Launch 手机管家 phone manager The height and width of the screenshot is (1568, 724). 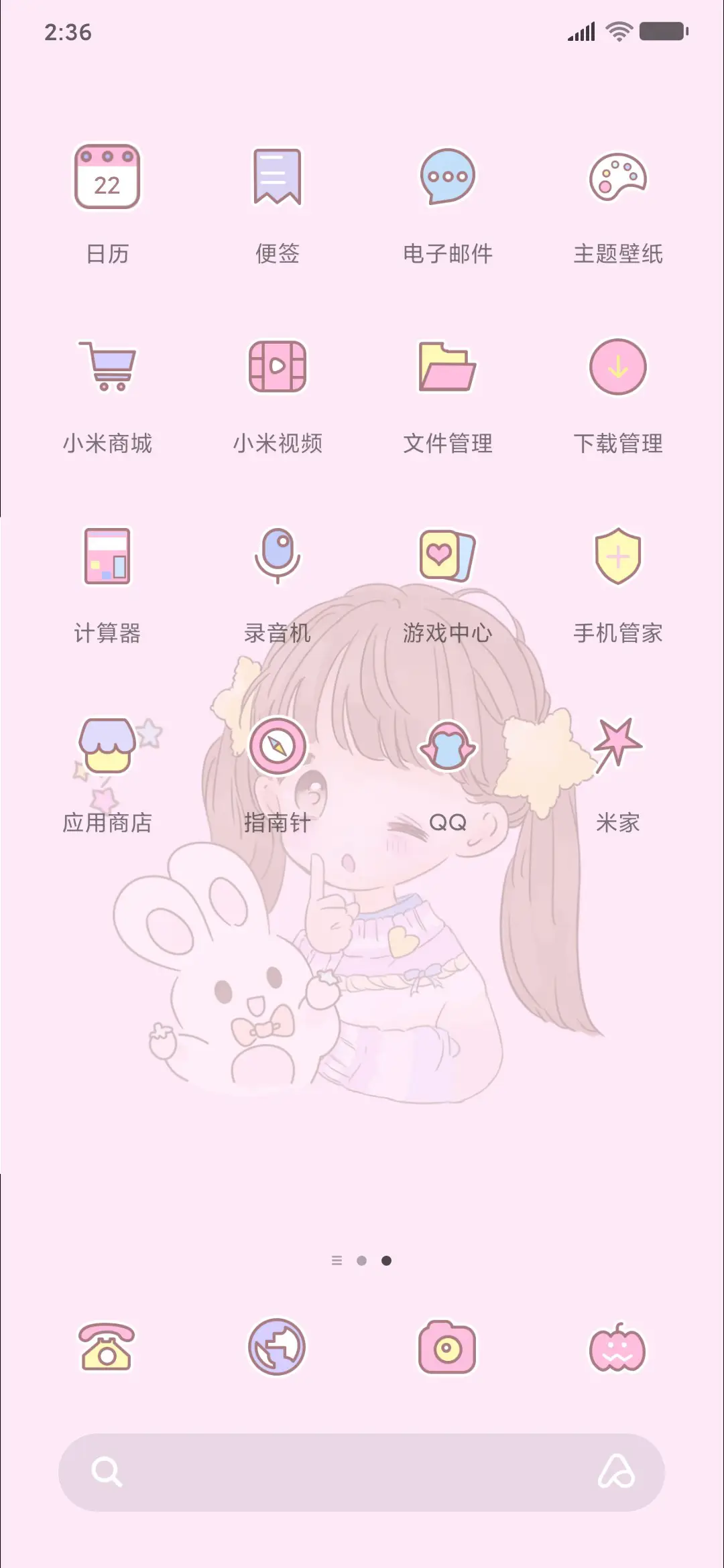tap(617, 558)
